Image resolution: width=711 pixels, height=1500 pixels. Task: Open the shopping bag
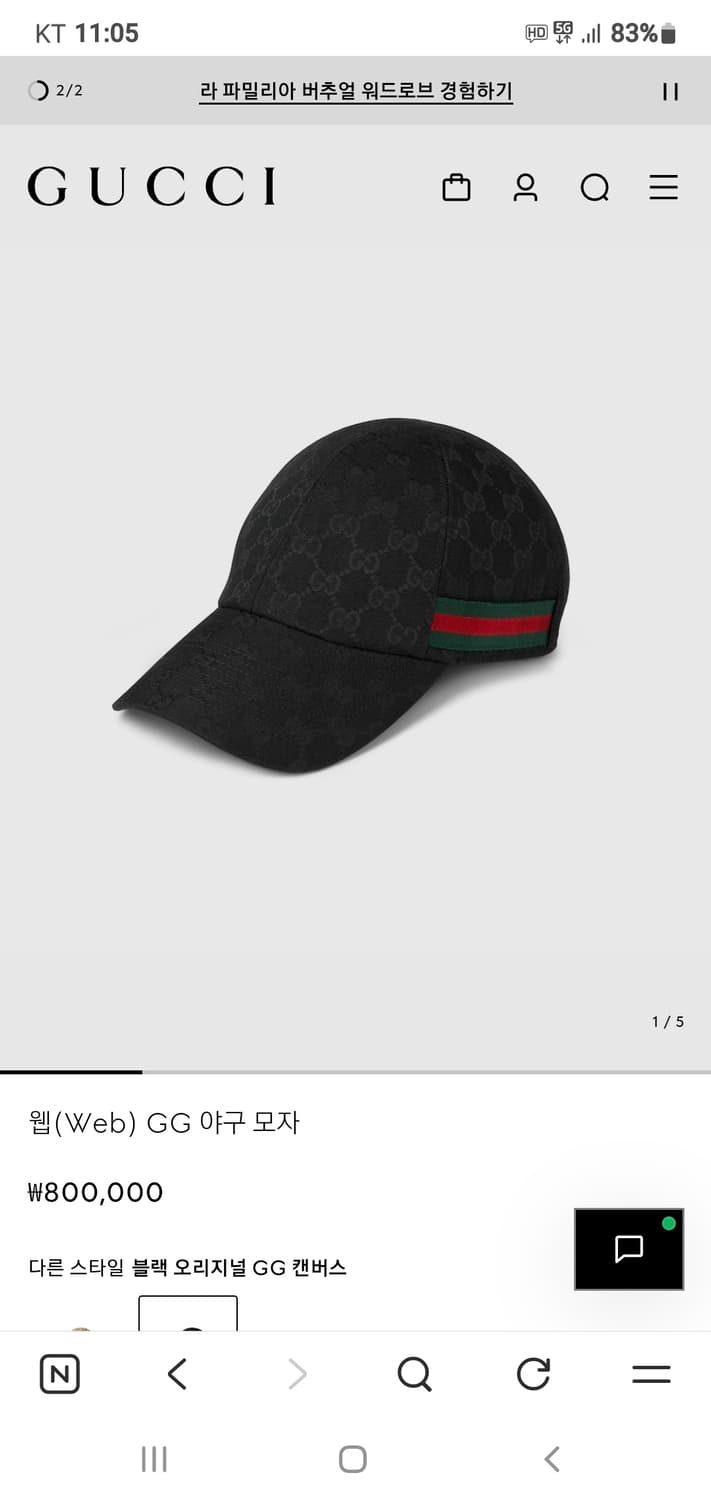456,187
